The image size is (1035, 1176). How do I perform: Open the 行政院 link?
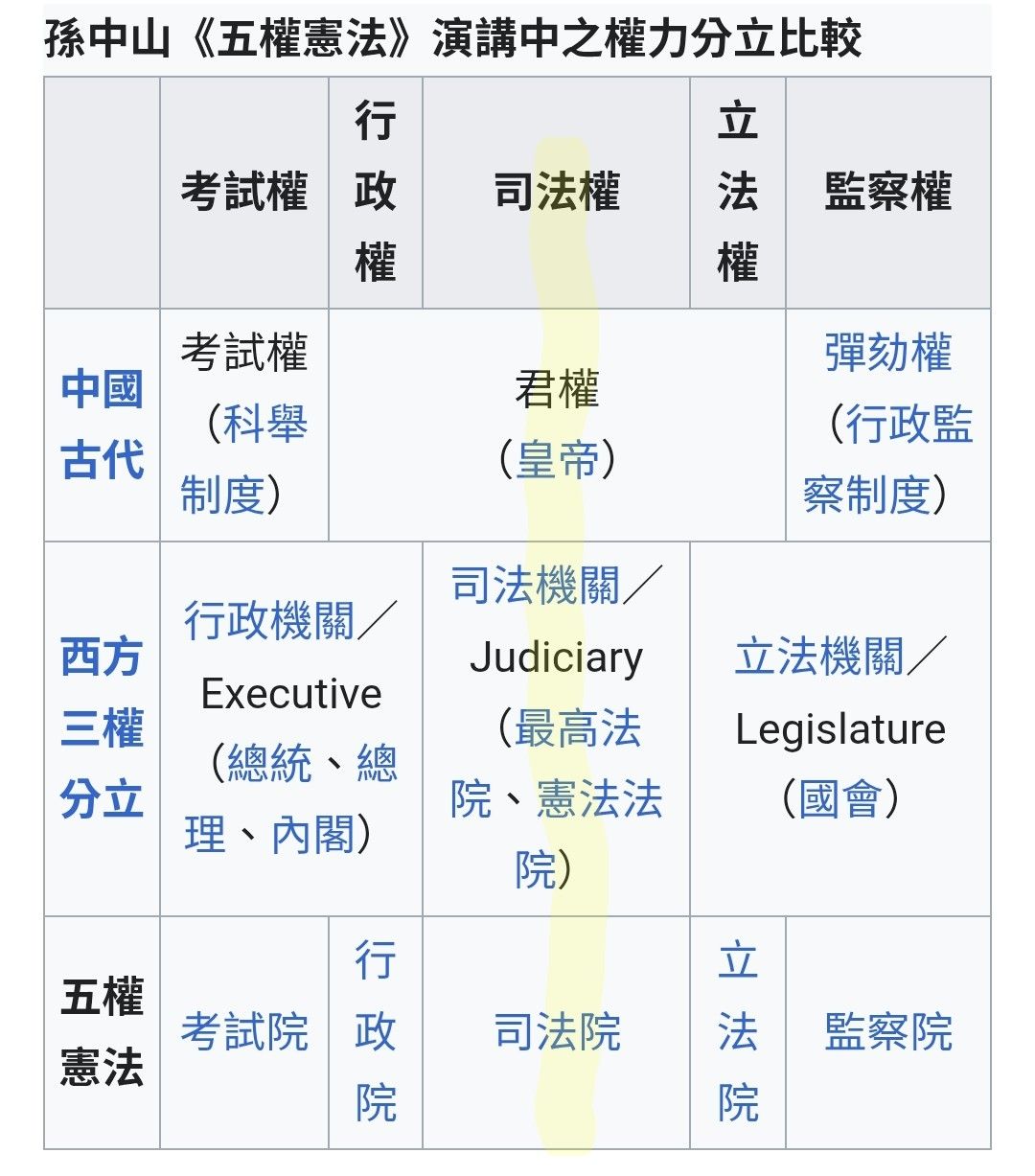click(x=375, y=1032)
